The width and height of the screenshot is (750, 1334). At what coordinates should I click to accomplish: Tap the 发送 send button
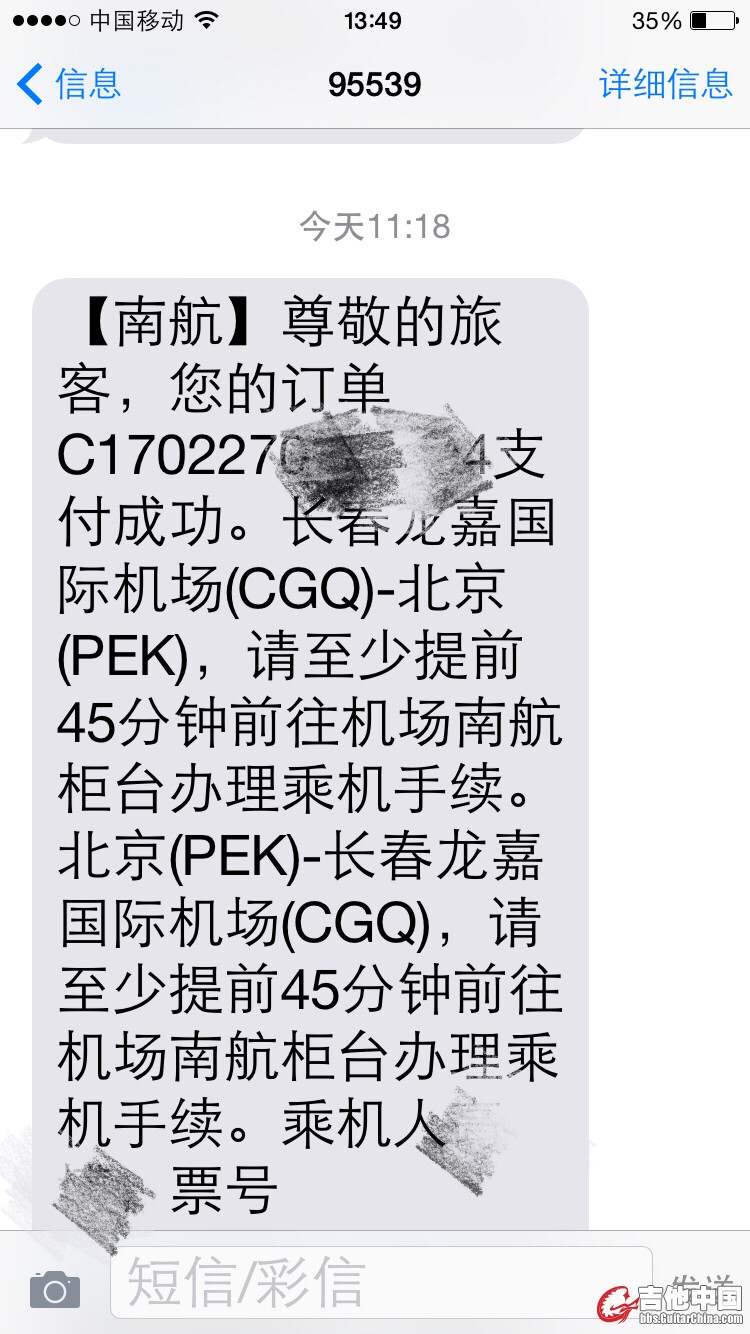702,1283
